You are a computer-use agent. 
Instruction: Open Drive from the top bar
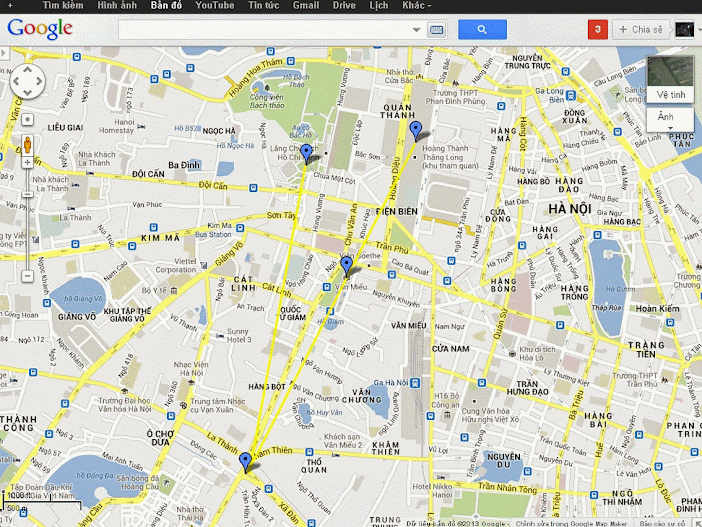click(x=344, y=5)
